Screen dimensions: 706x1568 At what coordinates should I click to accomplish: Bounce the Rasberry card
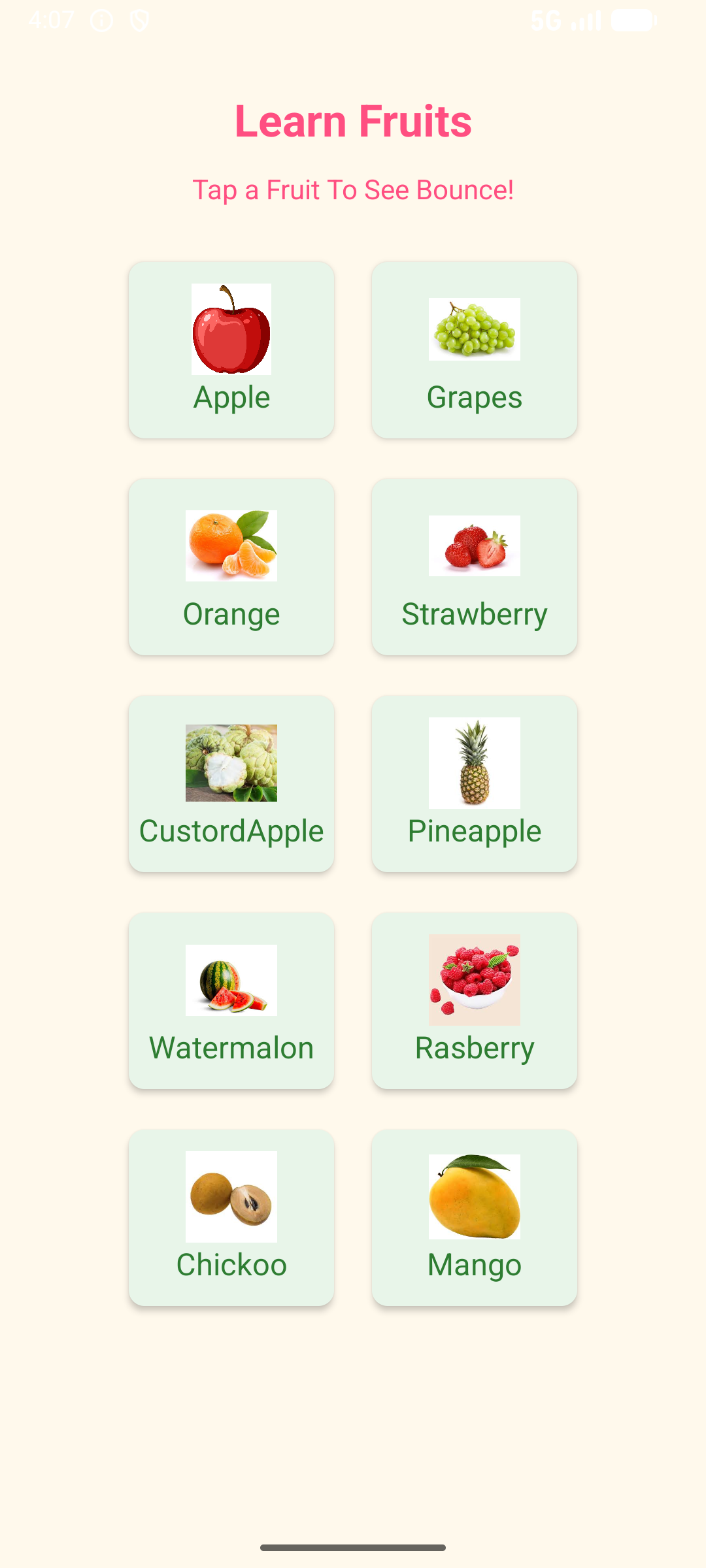click(475, 1001)
